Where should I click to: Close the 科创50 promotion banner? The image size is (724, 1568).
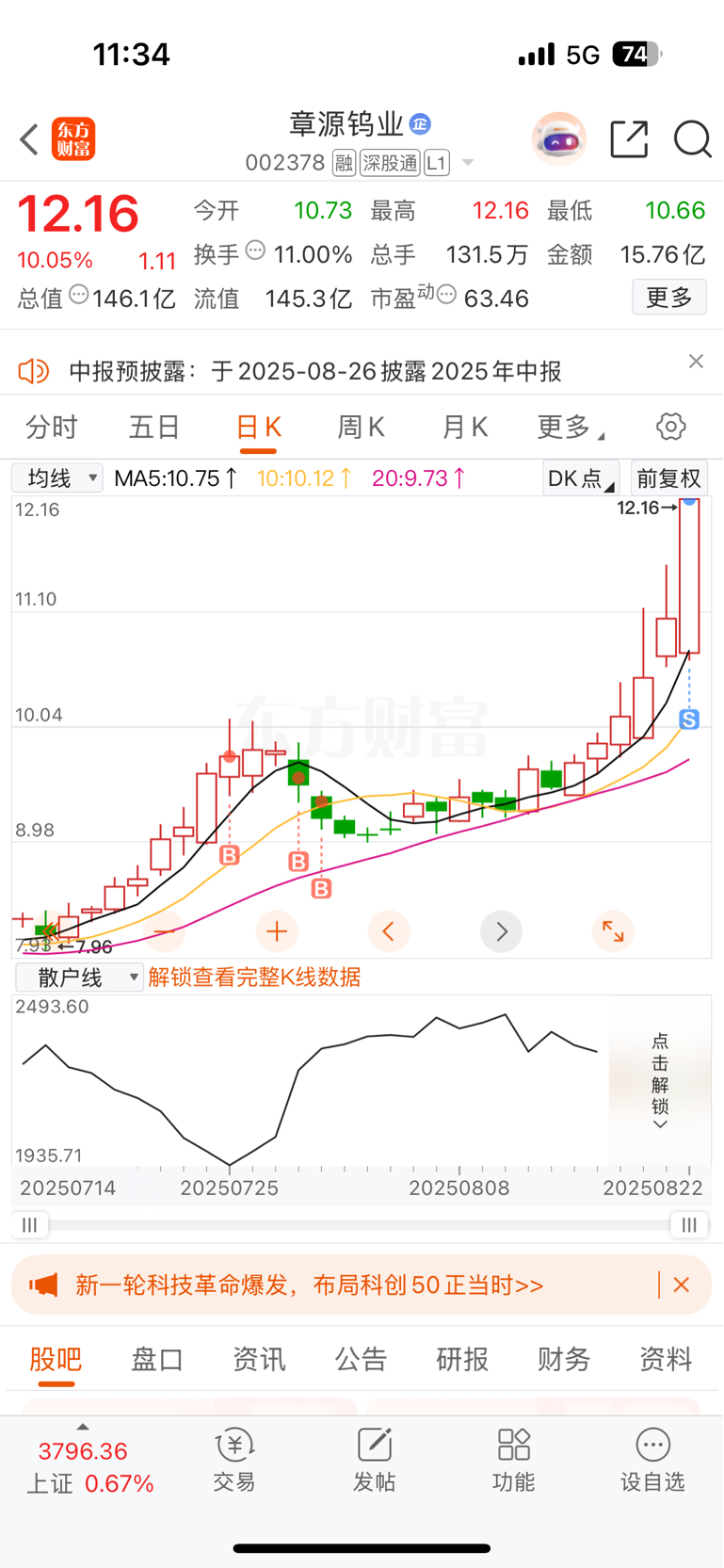click(x=682, y=1285)
